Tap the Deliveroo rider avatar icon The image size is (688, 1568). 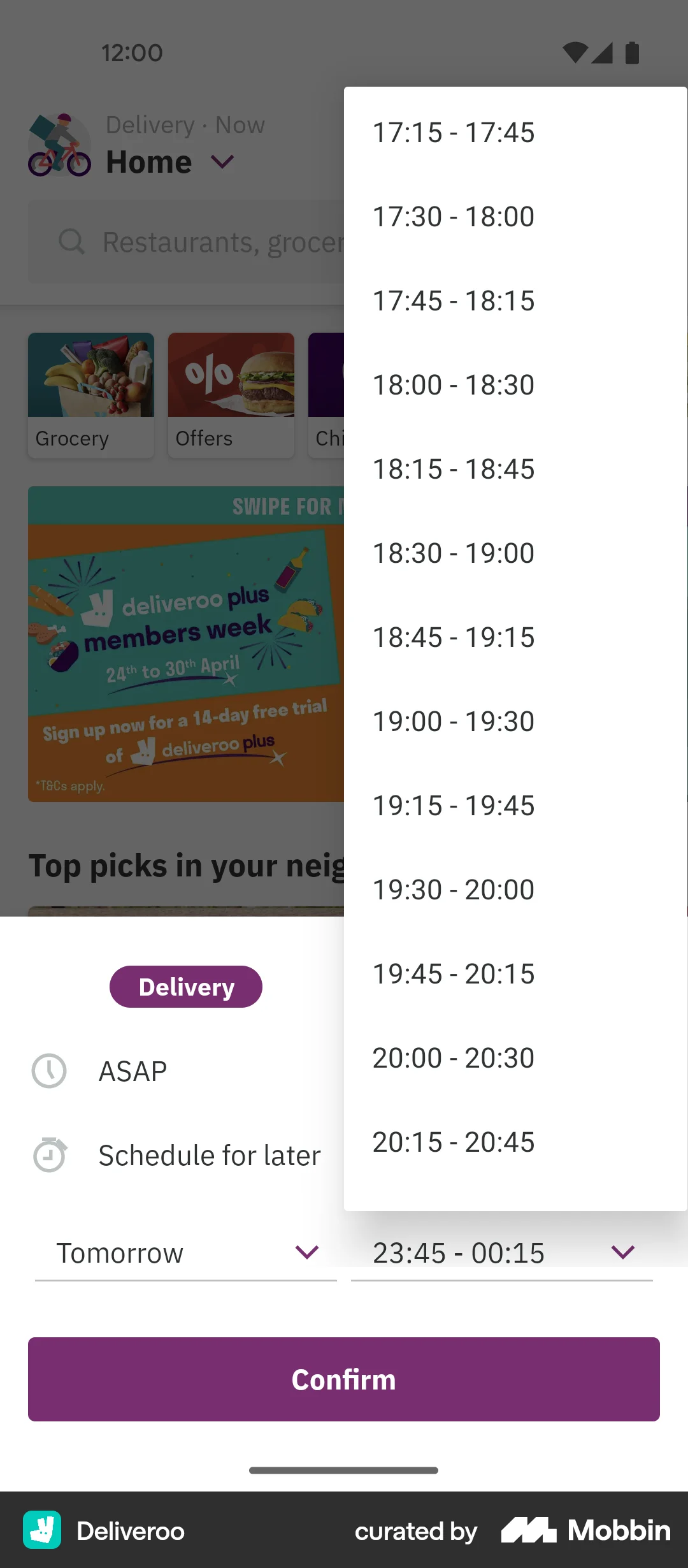point(59,143)
